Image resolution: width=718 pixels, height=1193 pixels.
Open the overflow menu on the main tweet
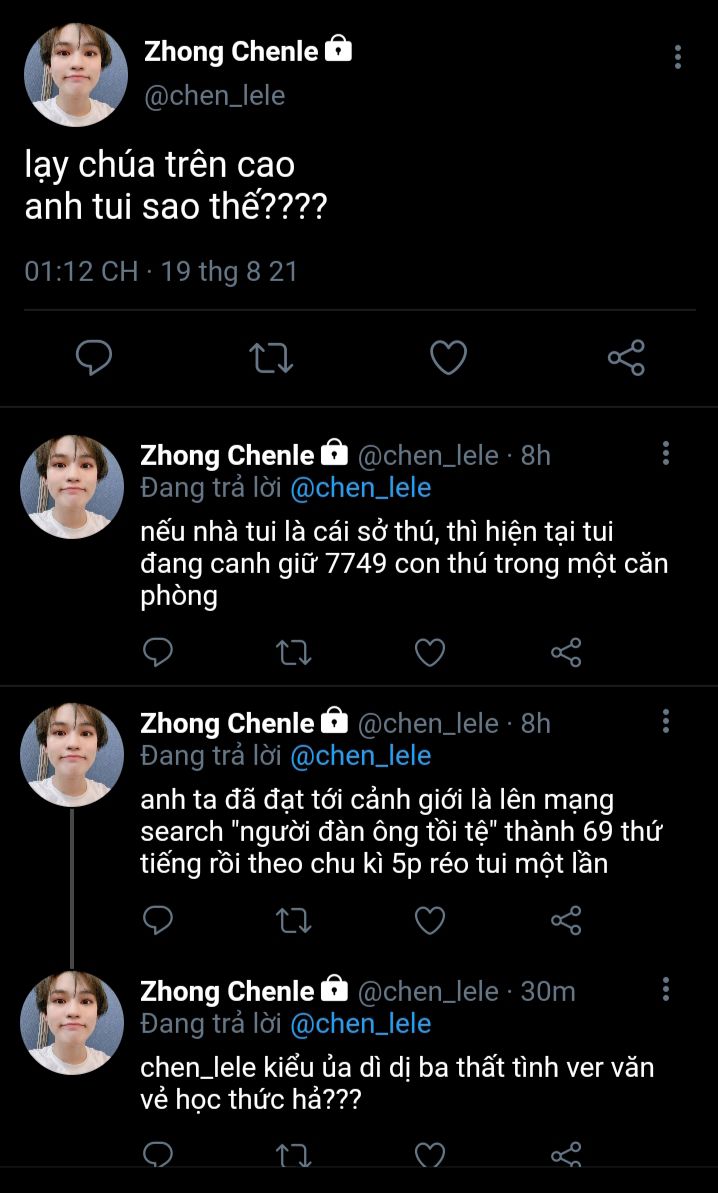pyautogui.click(x=678, y=57)
